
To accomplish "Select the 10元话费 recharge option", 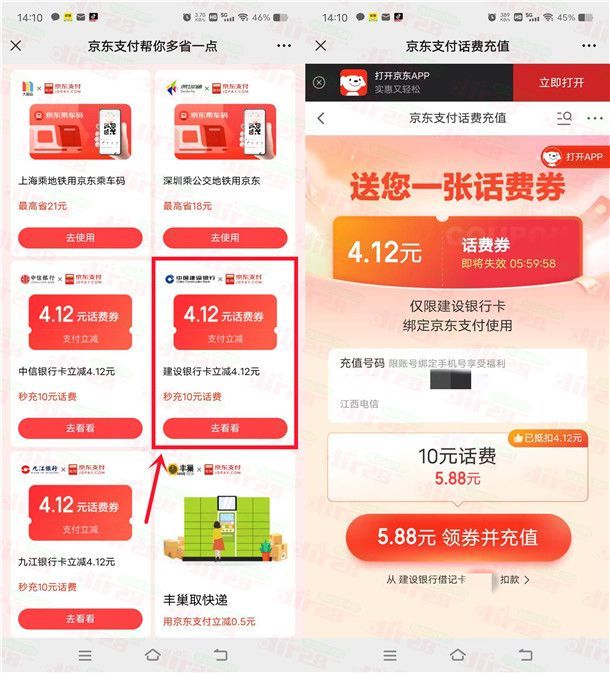I will (x=457, y=465).
